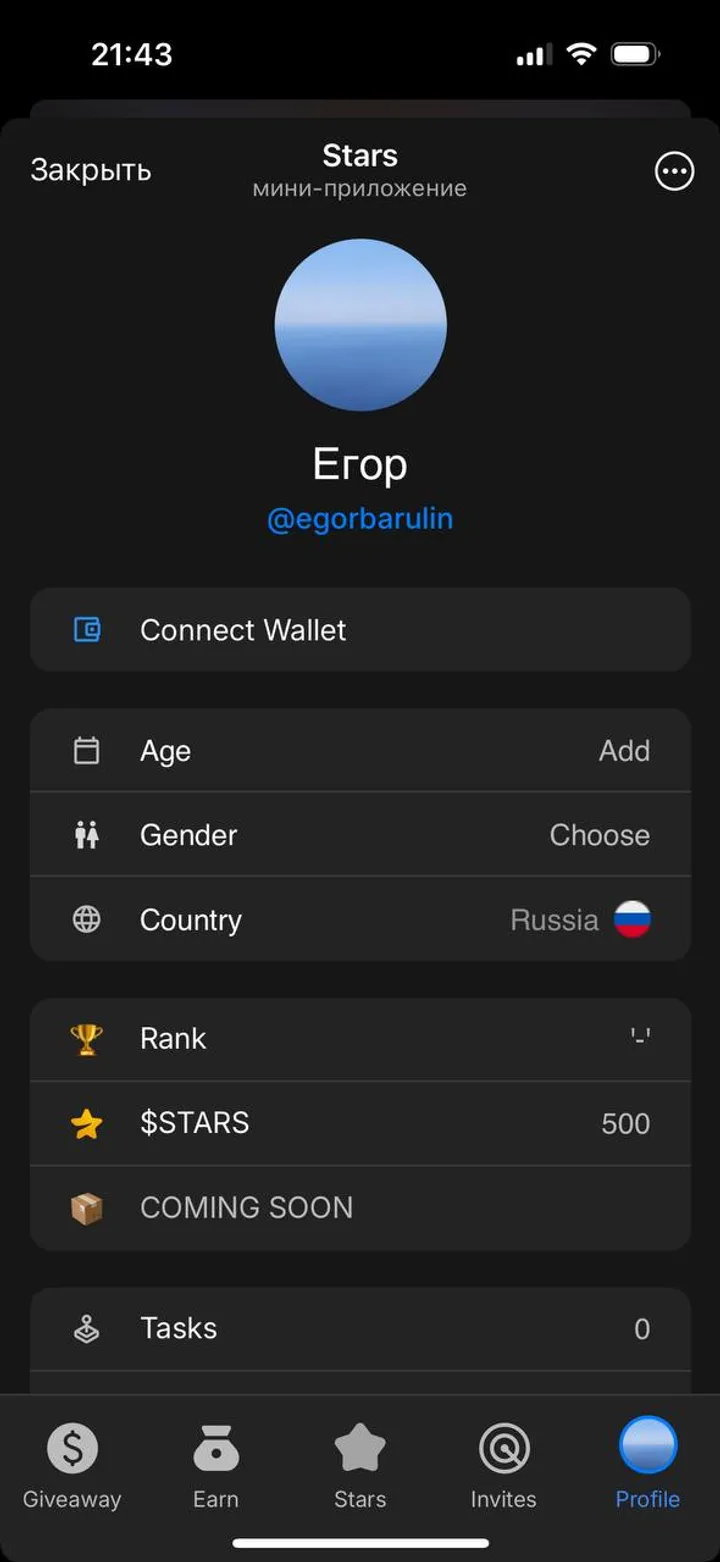Tap the Profile tab
Viewport: 720px width, 1562px height.
[x=648, y=1466]
